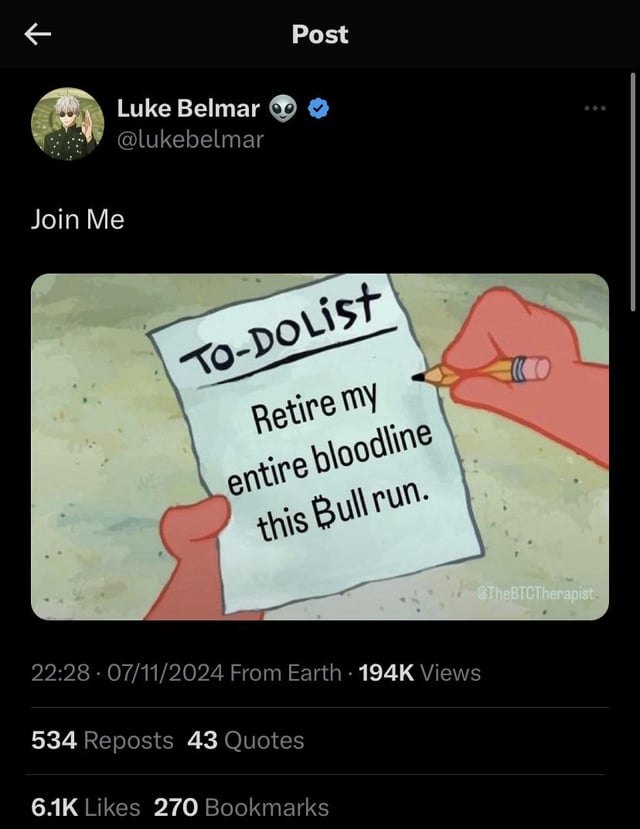View the To-Do List meme image
This screenshot has height=829, width=640.
[x=320, y=446]
